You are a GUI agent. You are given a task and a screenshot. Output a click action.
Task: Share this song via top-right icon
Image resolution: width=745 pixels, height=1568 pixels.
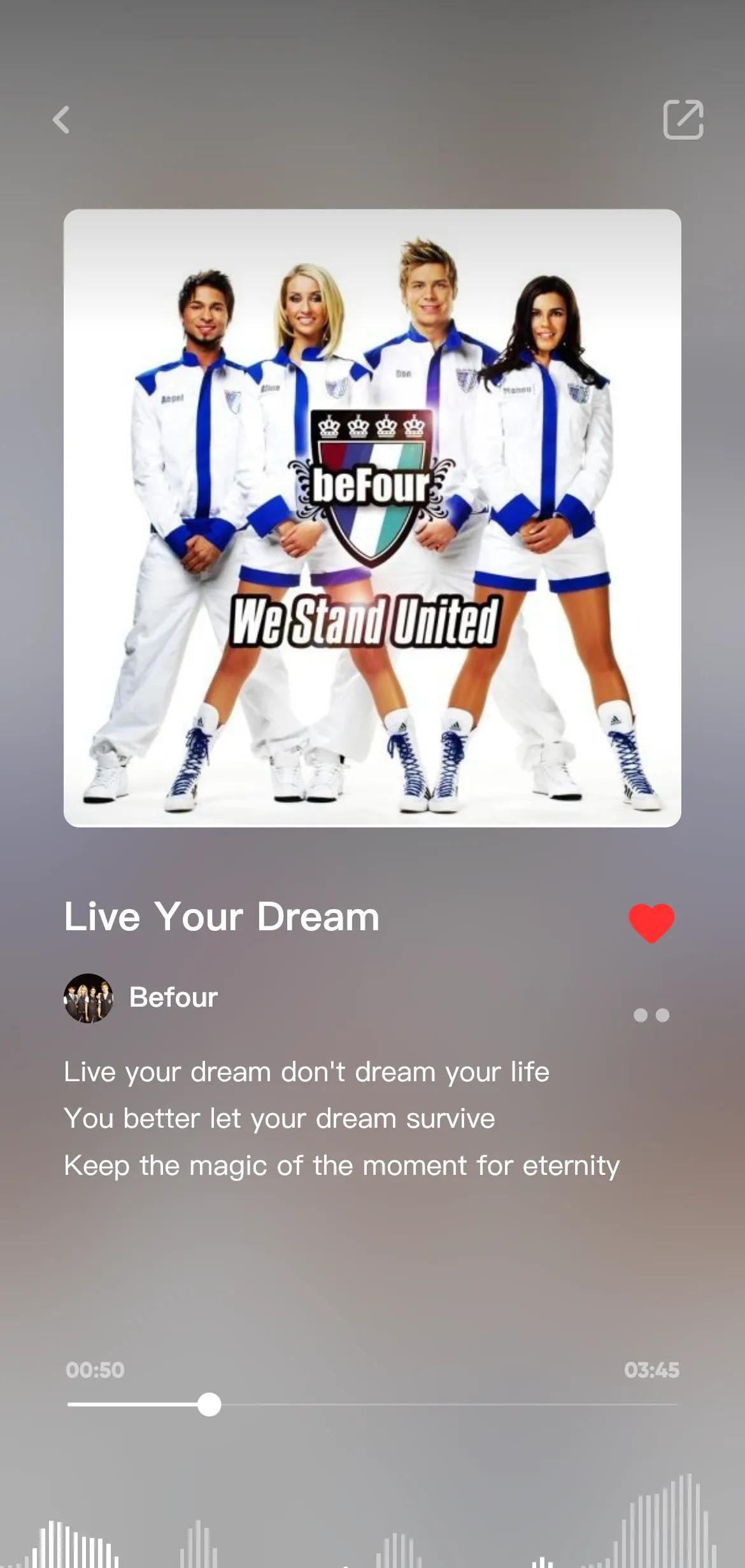point(683,119)
